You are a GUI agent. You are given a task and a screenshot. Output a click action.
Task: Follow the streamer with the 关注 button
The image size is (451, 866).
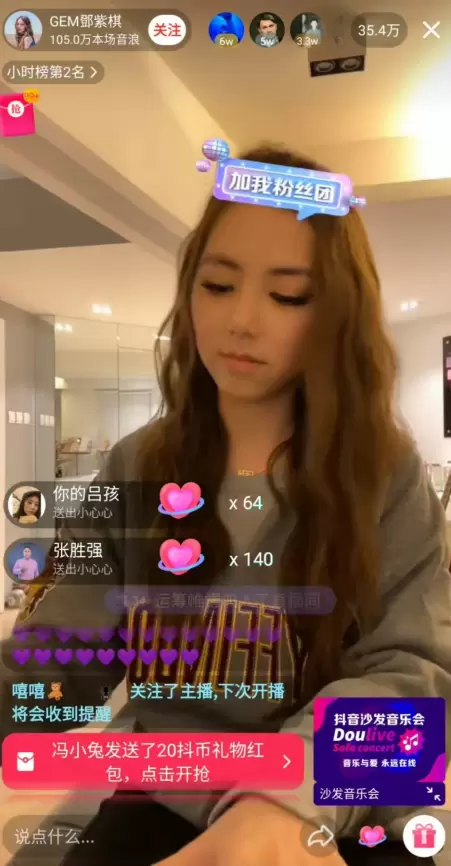point(167,30)
